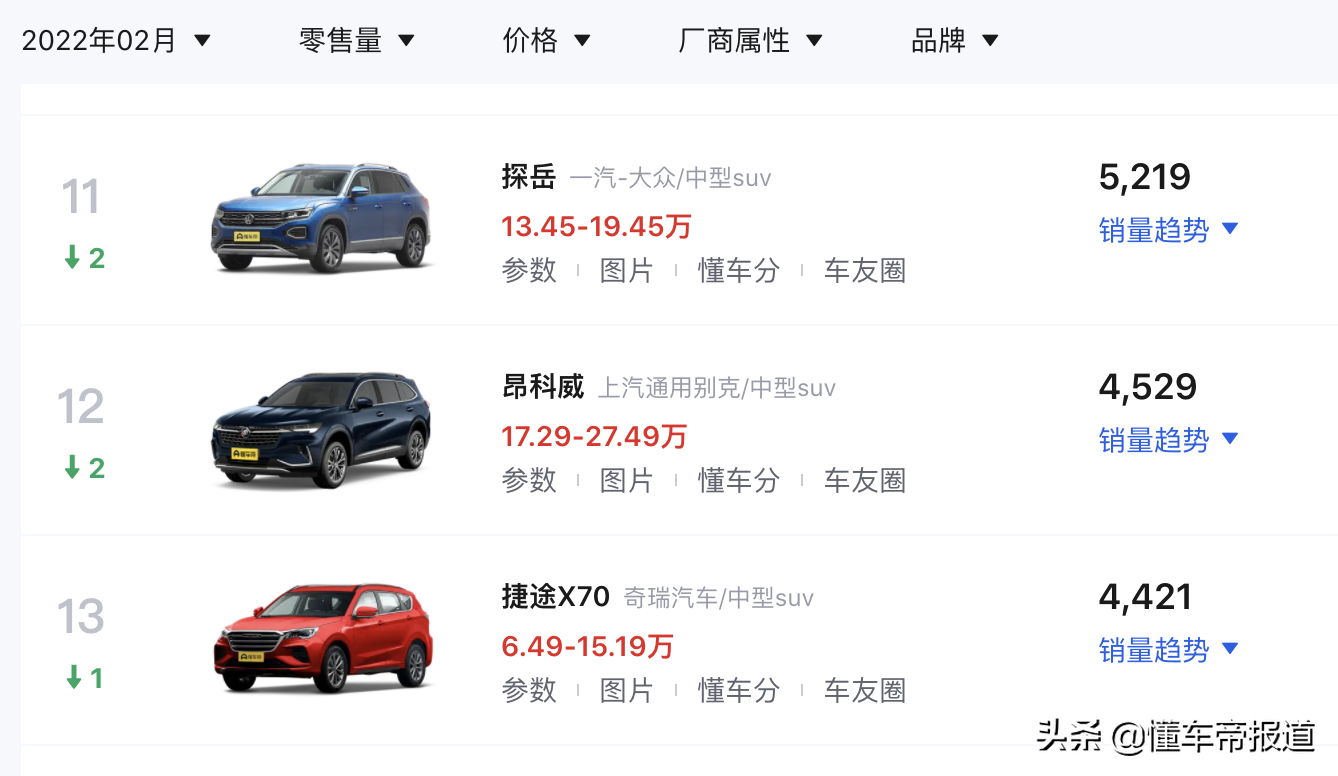Expand the 零售量 filter dropdown
Viewport: 1338px width, 776px height.
coord(356,41)
